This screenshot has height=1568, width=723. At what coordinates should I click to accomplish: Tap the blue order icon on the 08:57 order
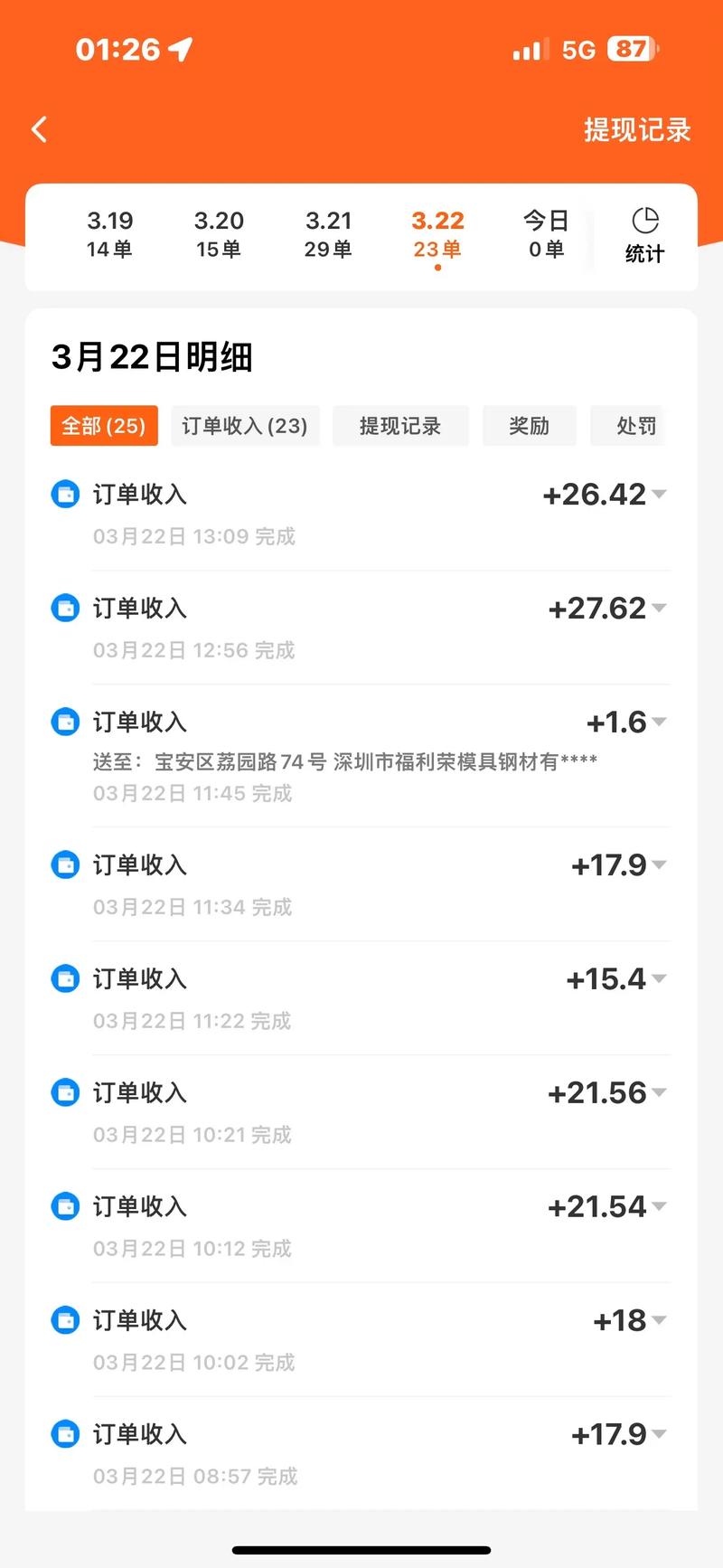click(x=65, y=1434)
